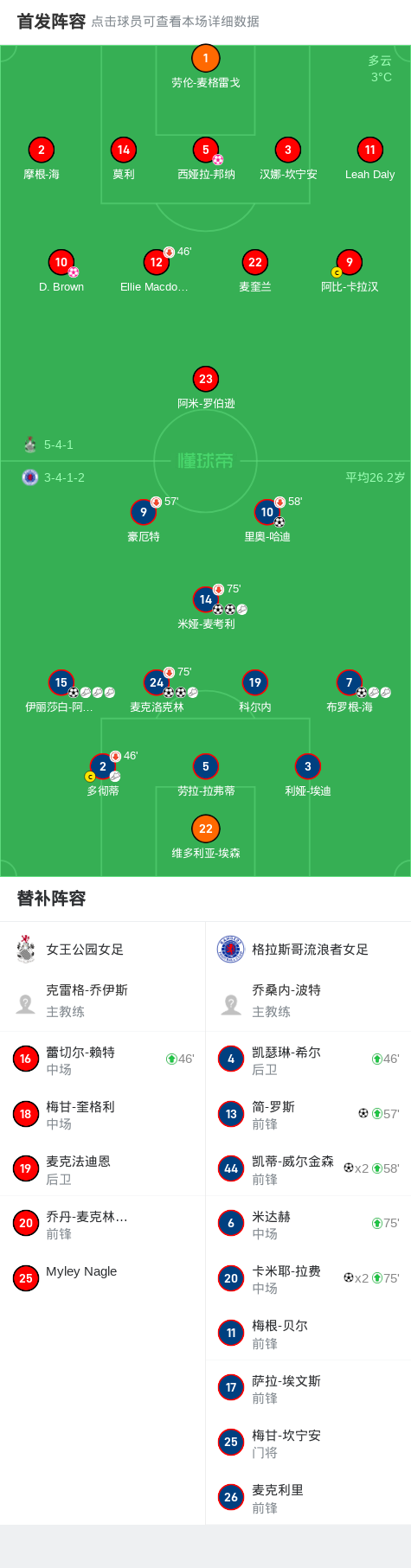Tap 米娅-麦考利 number 14
411x1568 pixels.
206,608
